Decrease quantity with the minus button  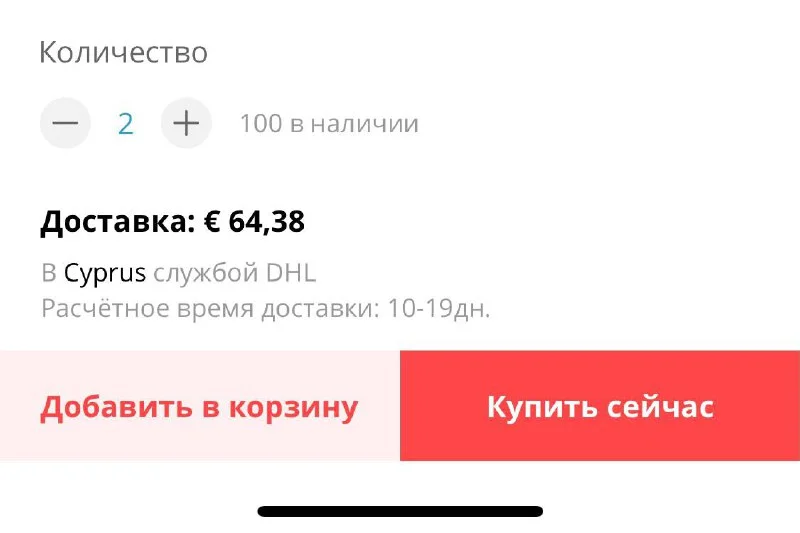tap(65, 124)
